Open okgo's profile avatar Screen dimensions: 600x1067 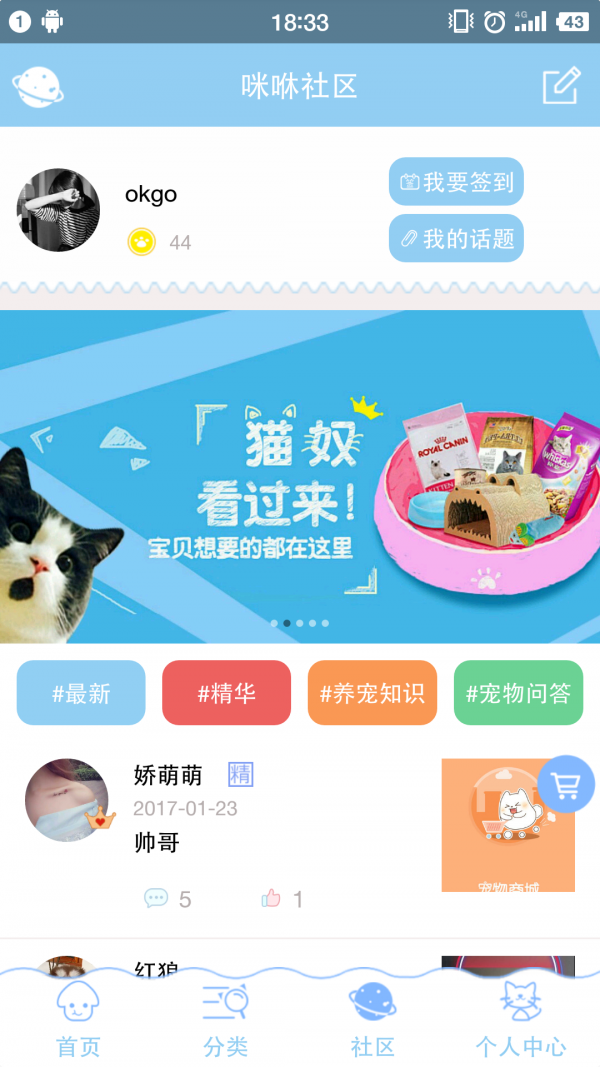58,210
